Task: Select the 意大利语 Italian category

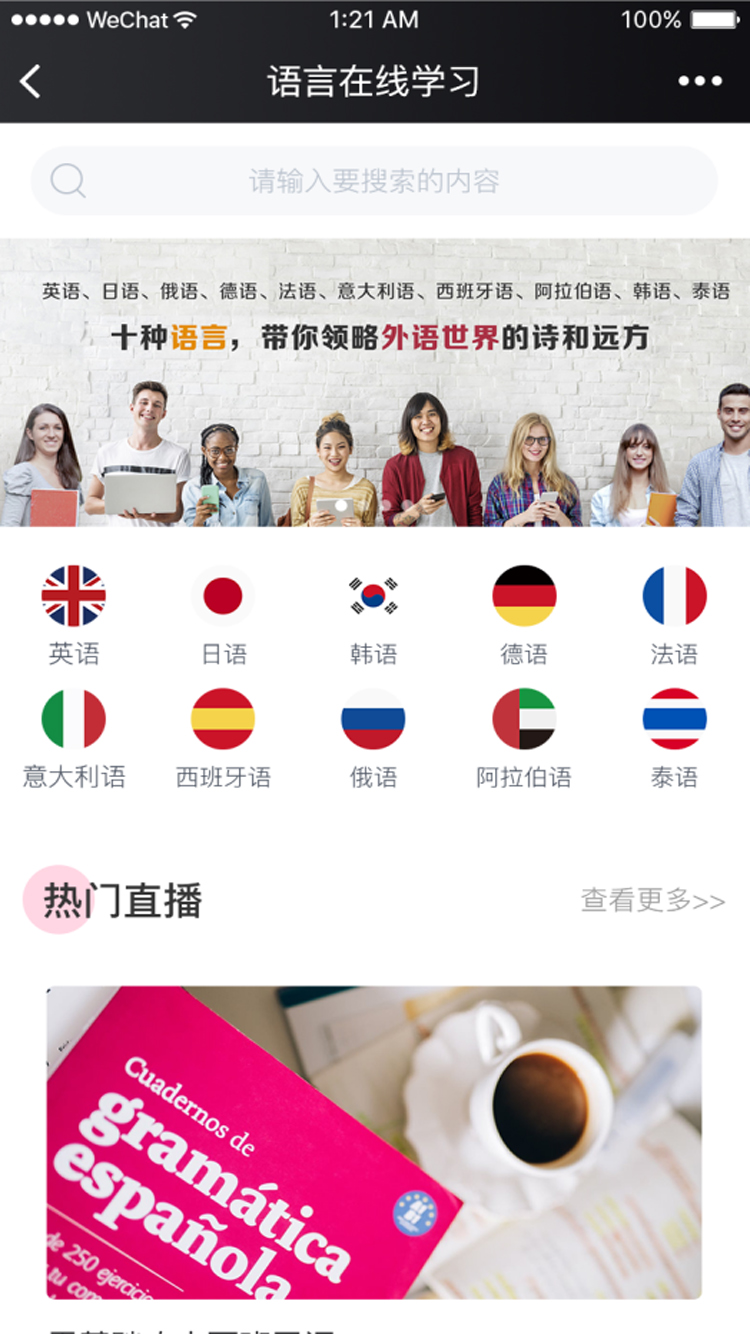Action: tap(74, 736)
